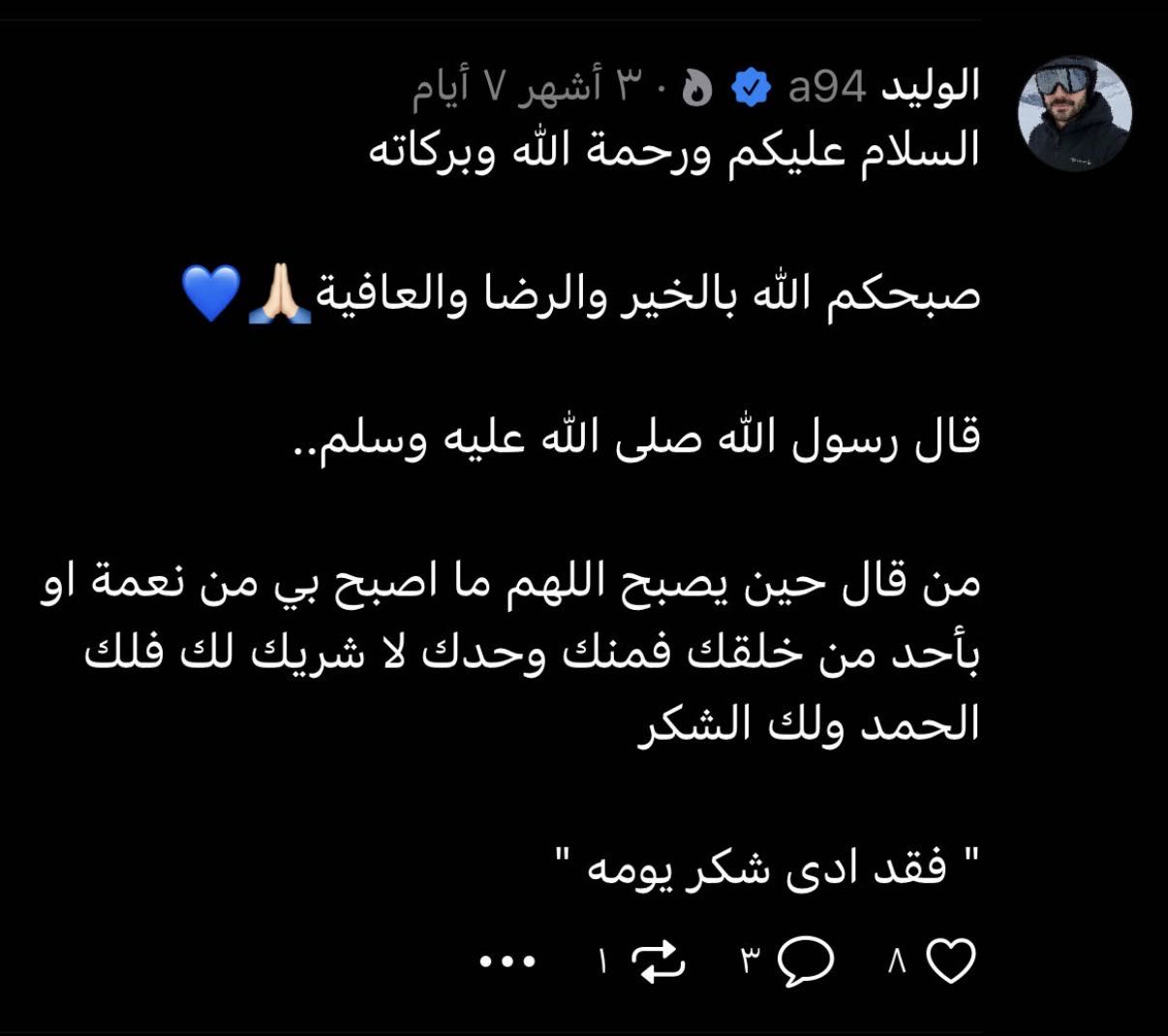Image resolution: width=1168 pixels, height=1036 pixels.
Task: Like الوليد's post with the heart icon
Action: [950, 960]
